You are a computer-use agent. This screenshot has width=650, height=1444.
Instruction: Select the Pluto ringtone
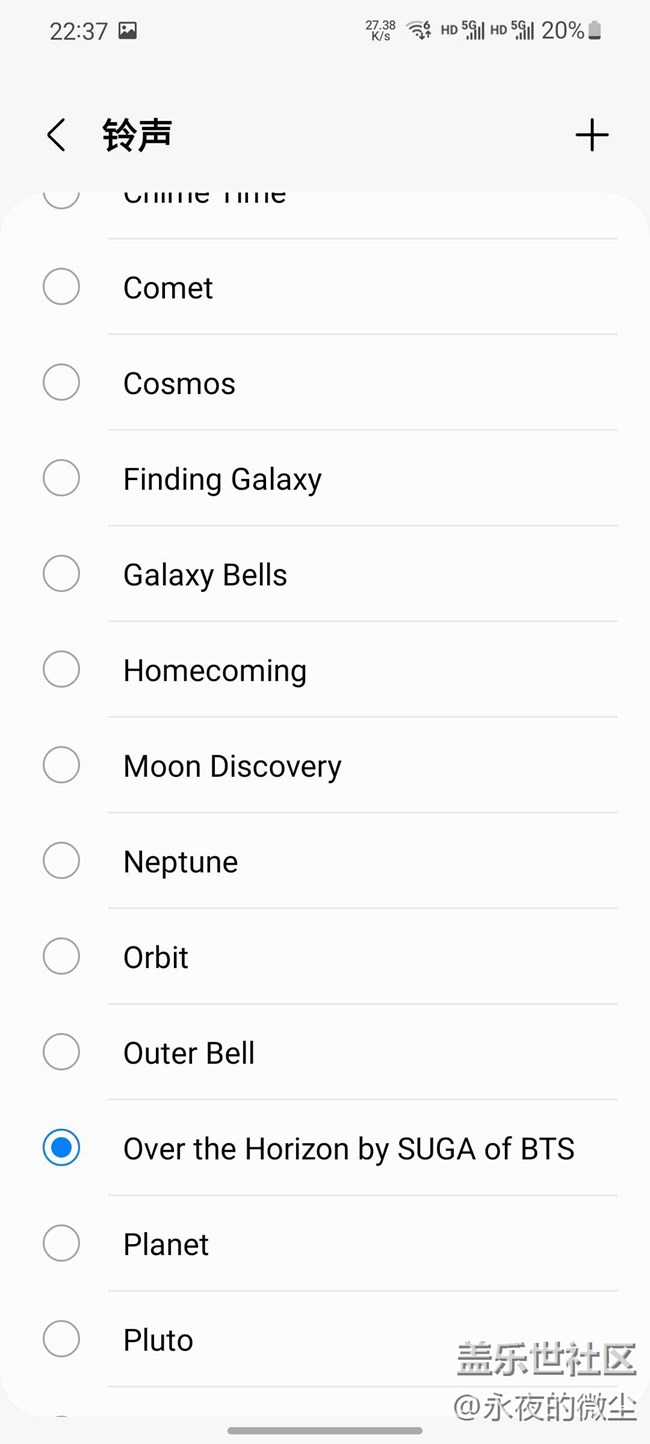point(158,1340)
